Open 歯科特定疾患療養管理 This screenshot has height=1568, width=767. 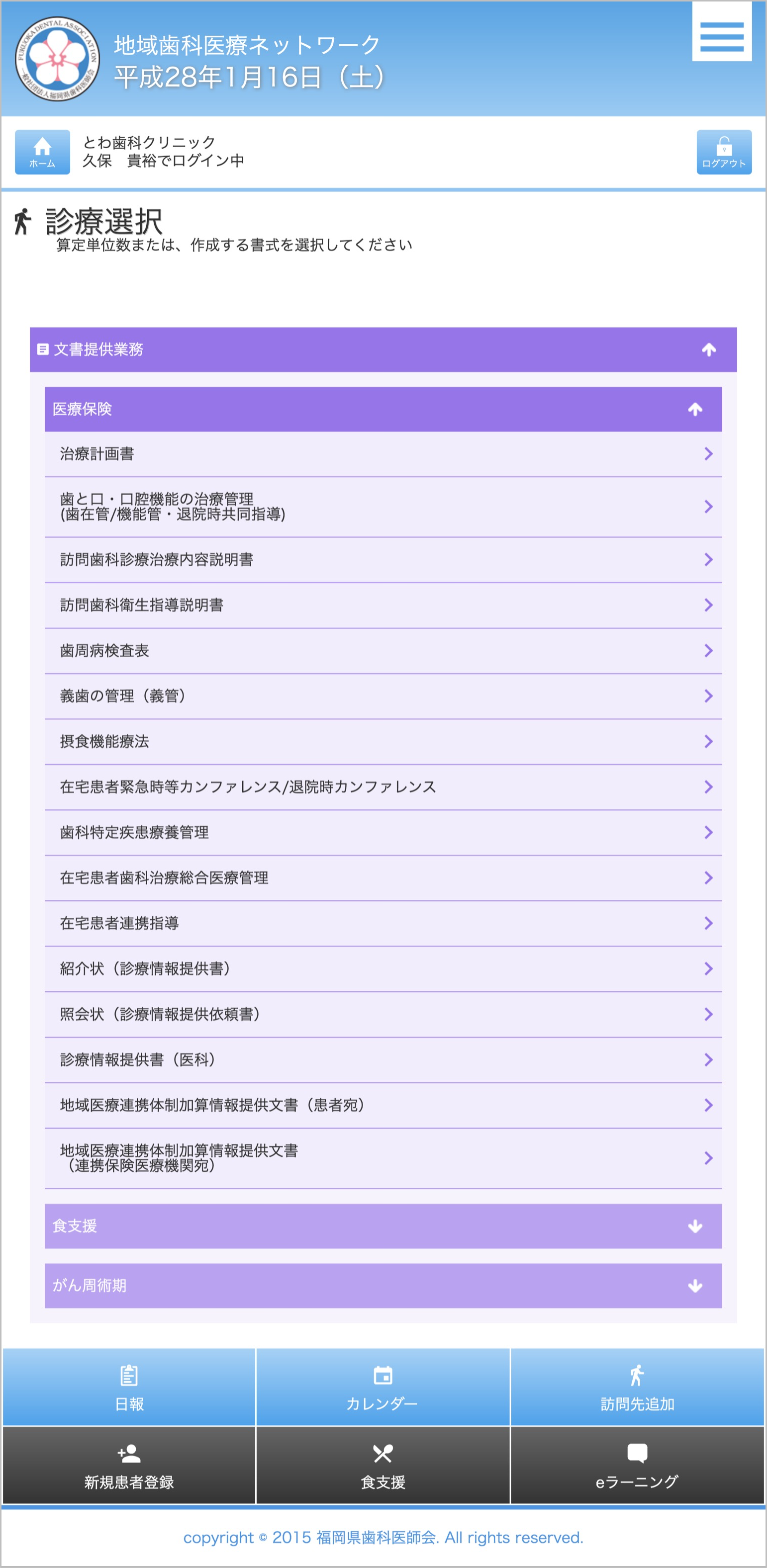pos(383,832)
